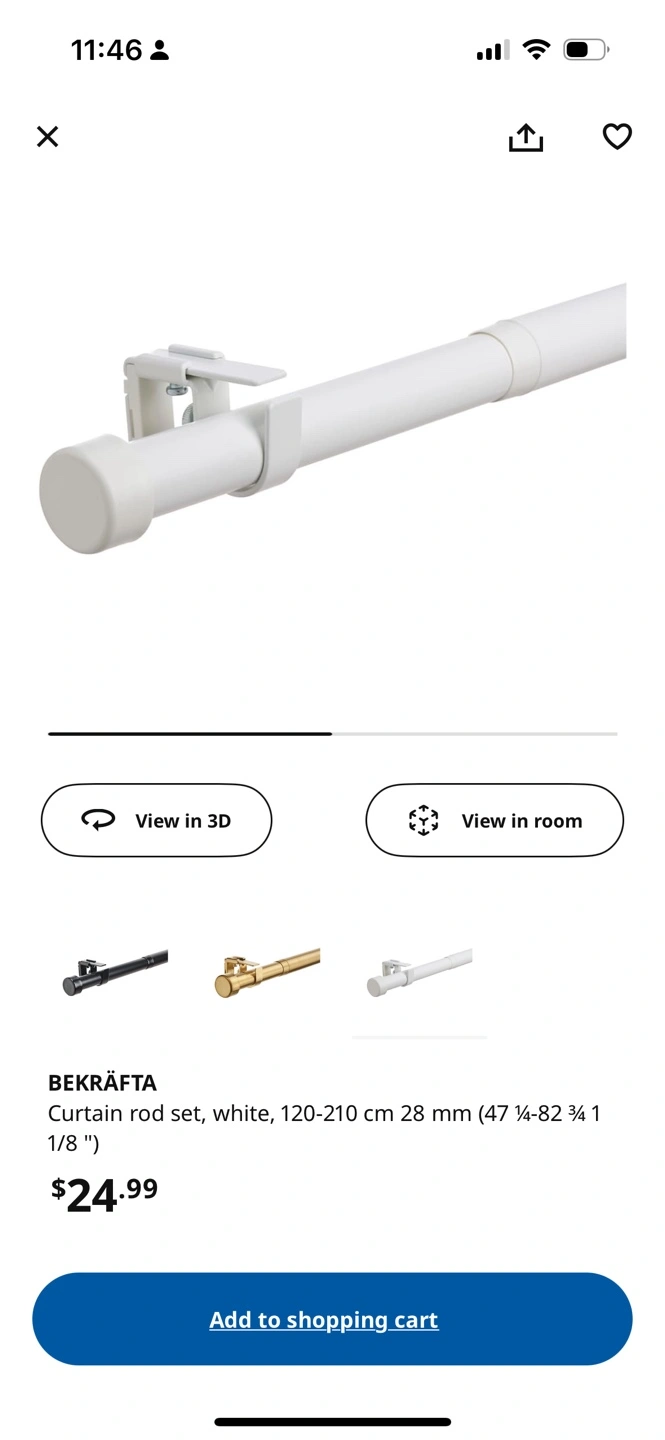Select the white curtain rod variant

click(x=419, y=973)
